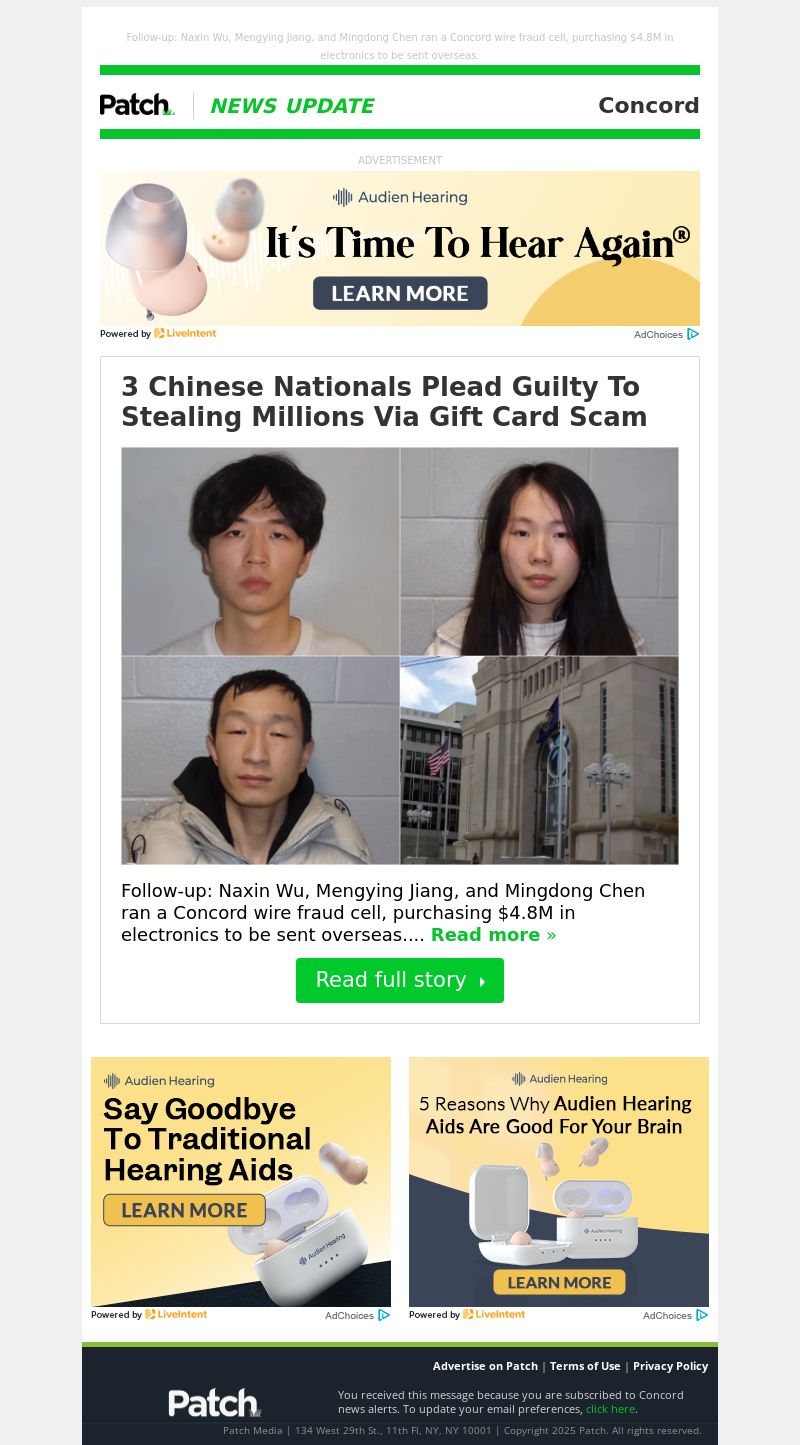
Task: Open Say Goodbye To Traditional Hearing Aids ad
Action: pyautogui.click(x=240, y=1181)
